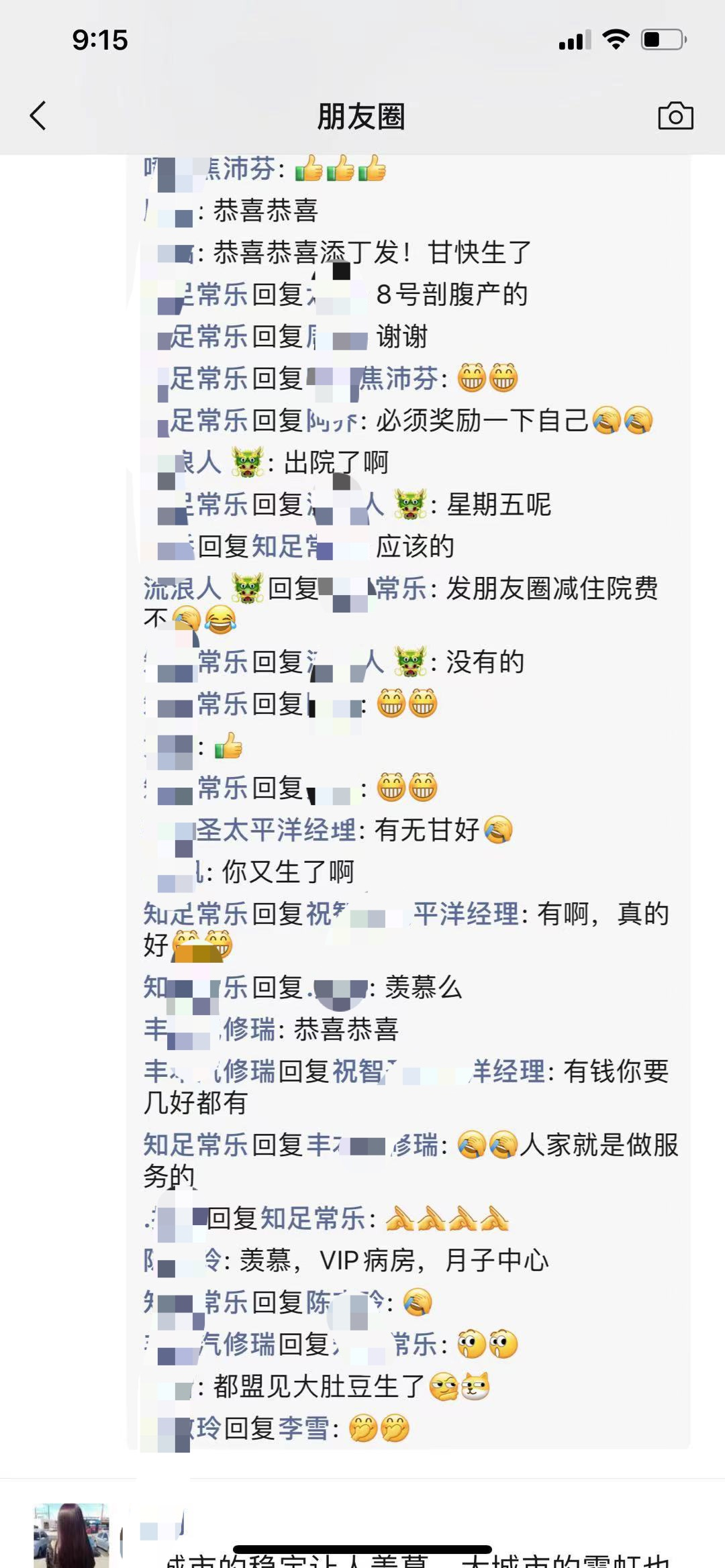Screen dimensions: 725x1568
Task: Go back from Moments feed
Action: point(38,115)
